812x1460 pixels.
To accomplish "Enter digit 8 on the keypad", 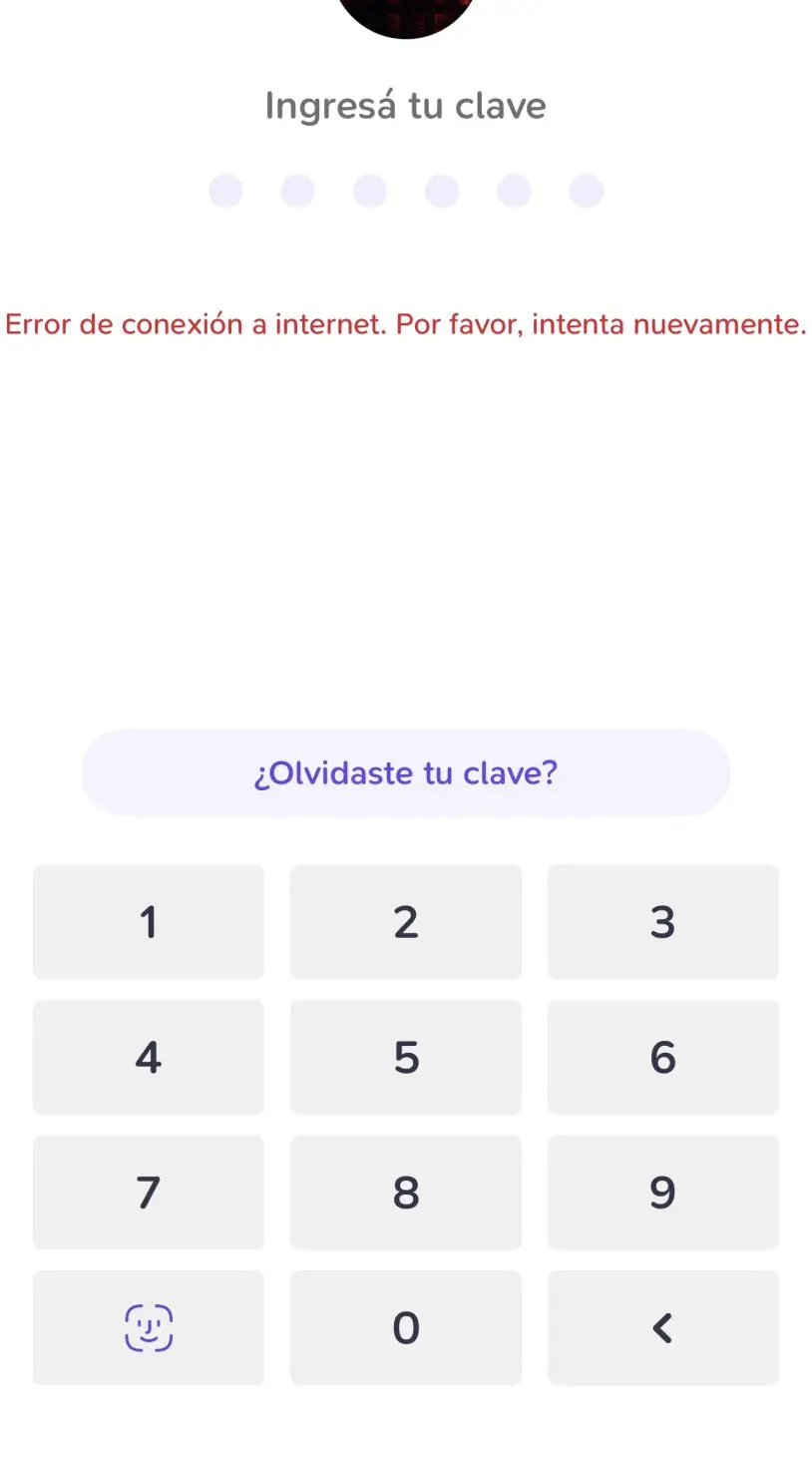I will click(406, 1193).
